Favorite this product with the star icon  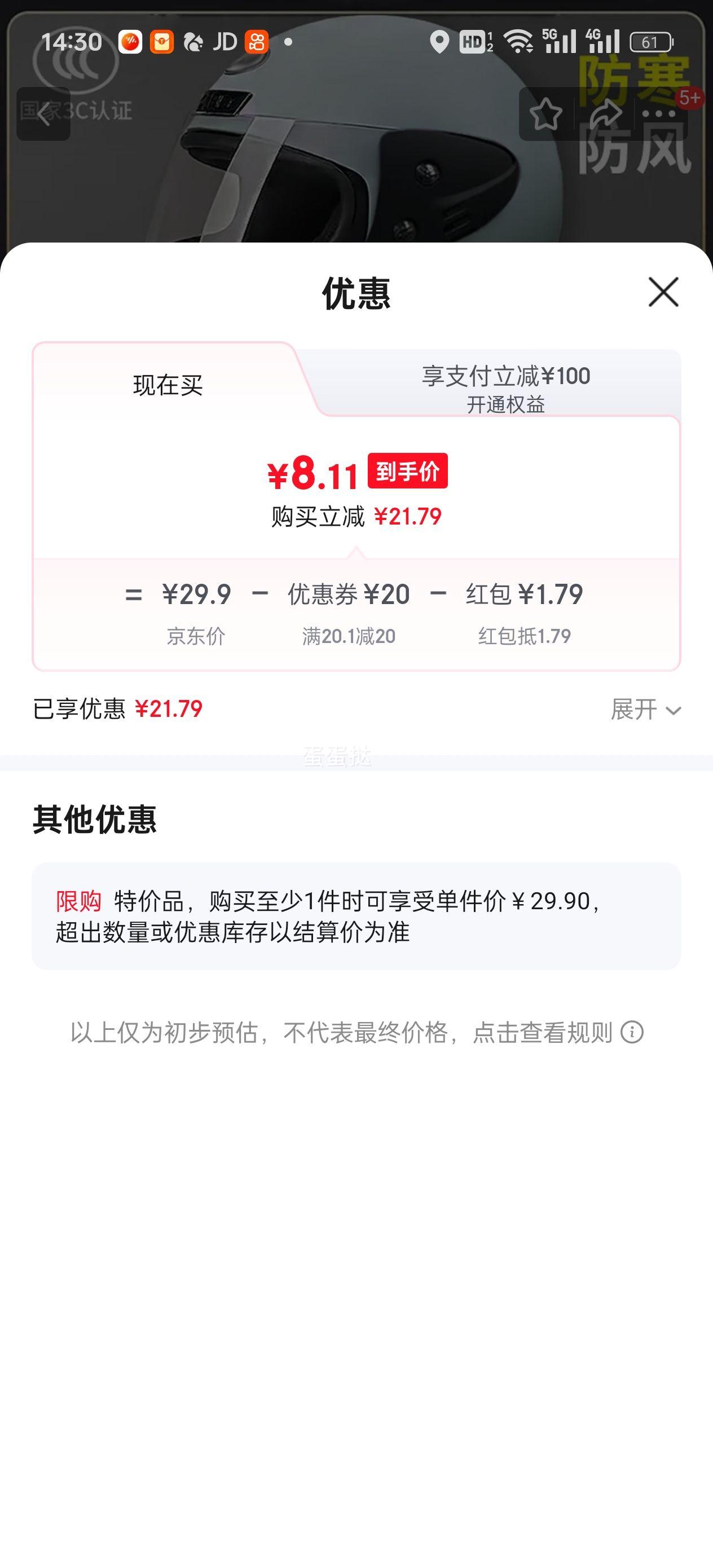click(545, 114)
